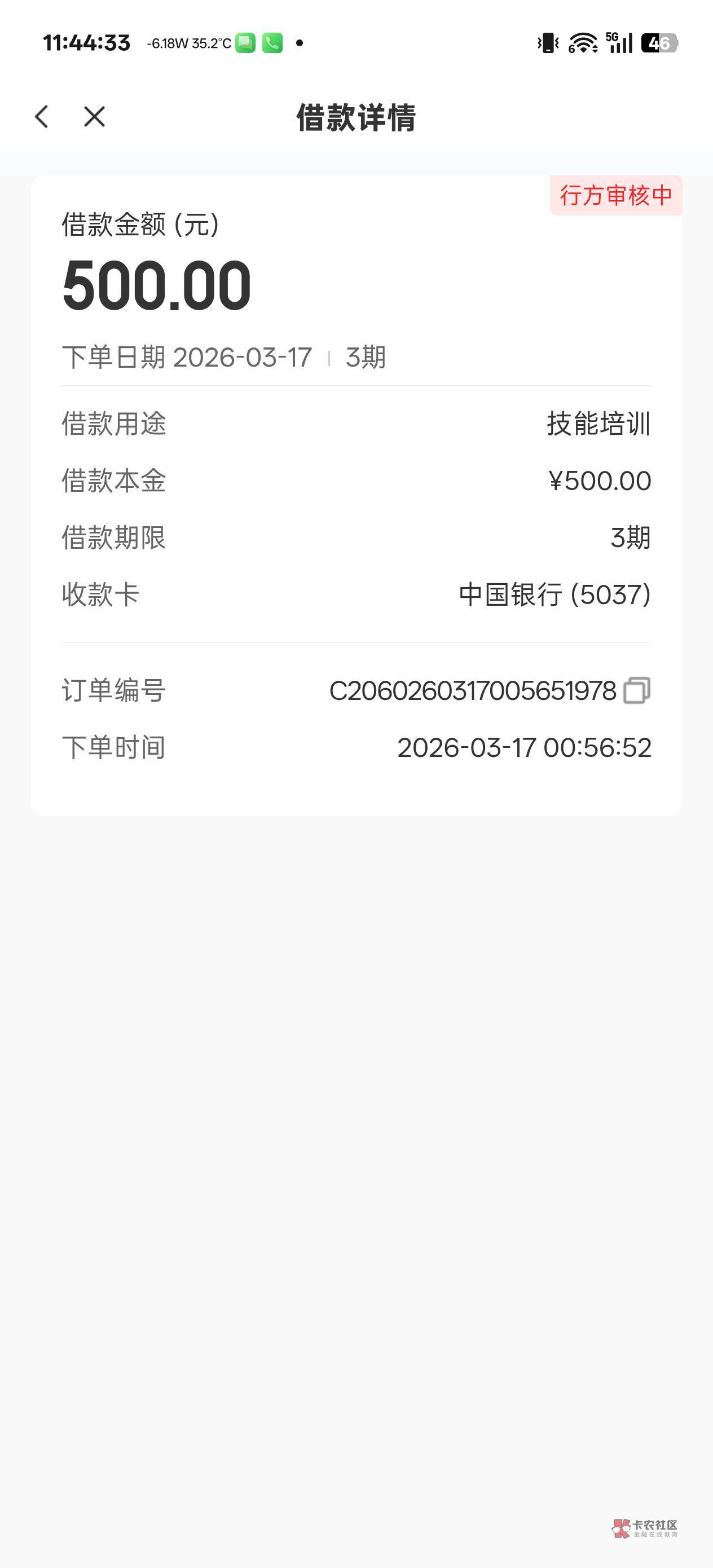Close the loan details page
The height and width of the screenshot is (1568, 713).
coord(94,117)
